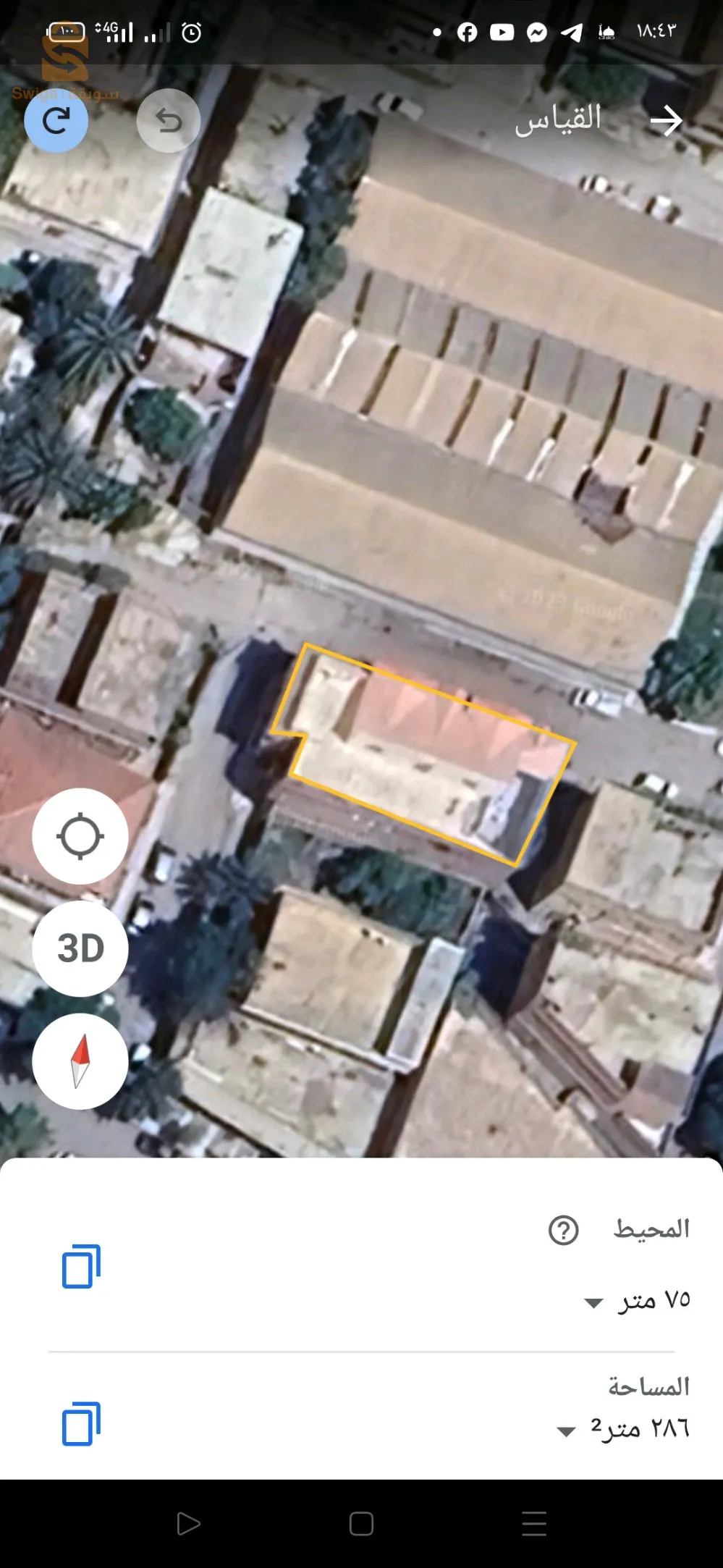Go back using the arrow next to القياس
Screen dimensions: 723x1568
[666, 121]
